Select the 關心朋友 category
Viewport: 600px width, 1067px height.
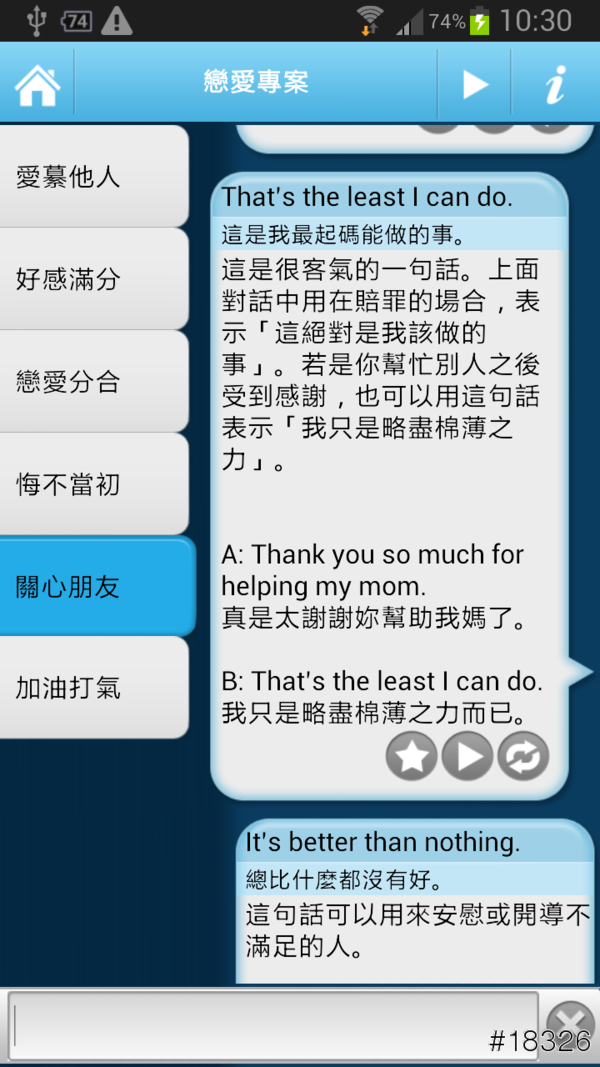click(96, 586)
